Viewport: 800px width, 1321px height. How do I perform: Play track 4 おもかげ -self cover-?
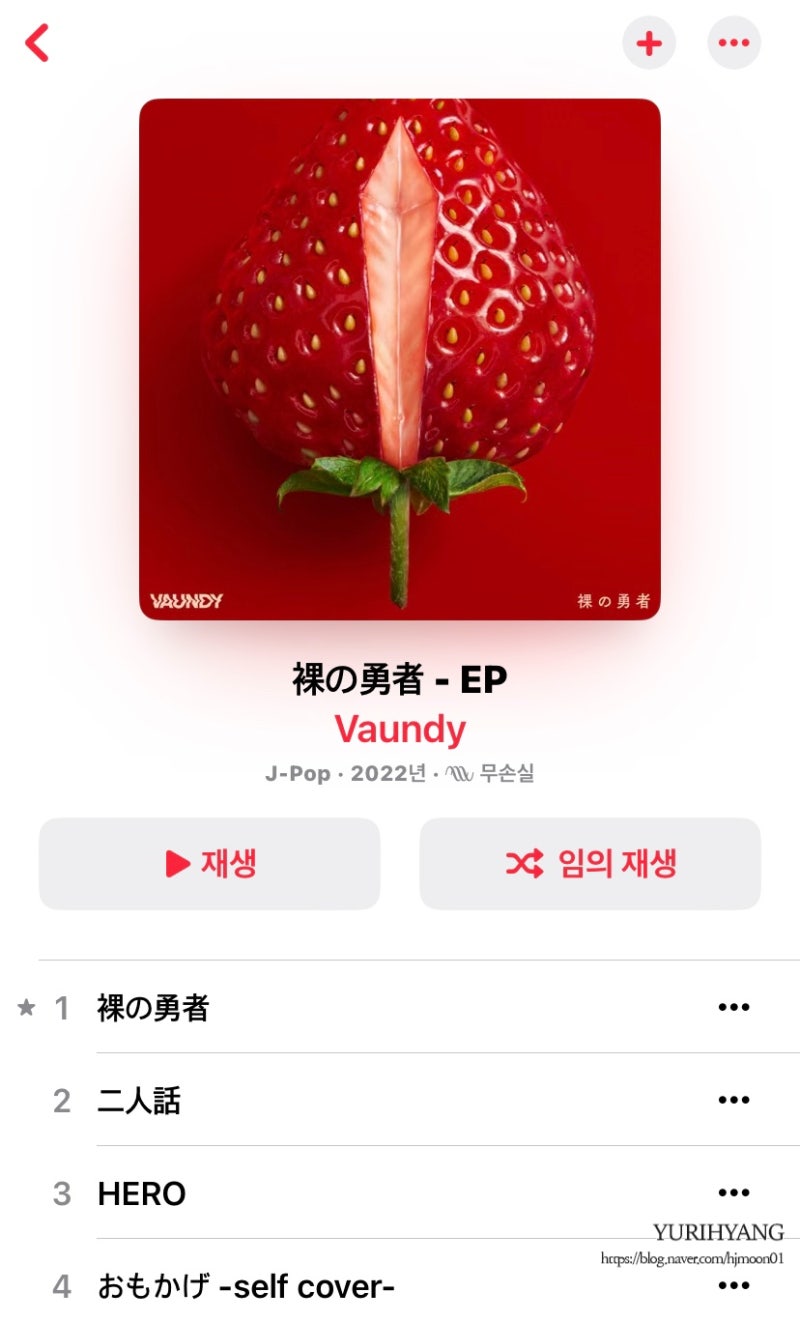[246, 1286]
